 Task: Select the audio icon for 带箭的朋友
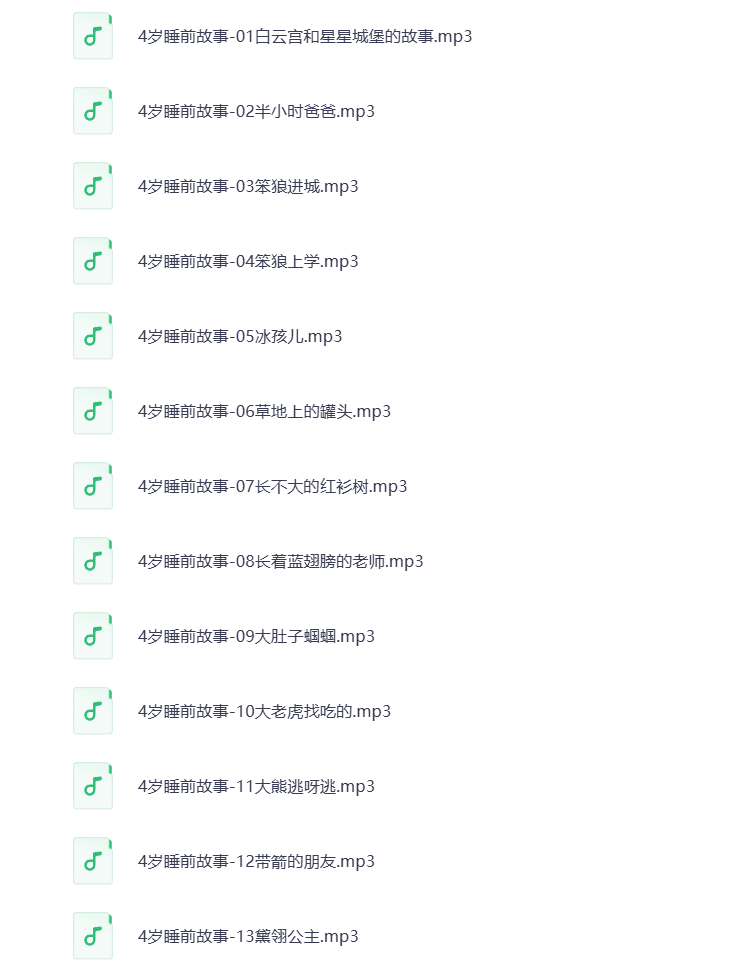click(x=93, y=860)
